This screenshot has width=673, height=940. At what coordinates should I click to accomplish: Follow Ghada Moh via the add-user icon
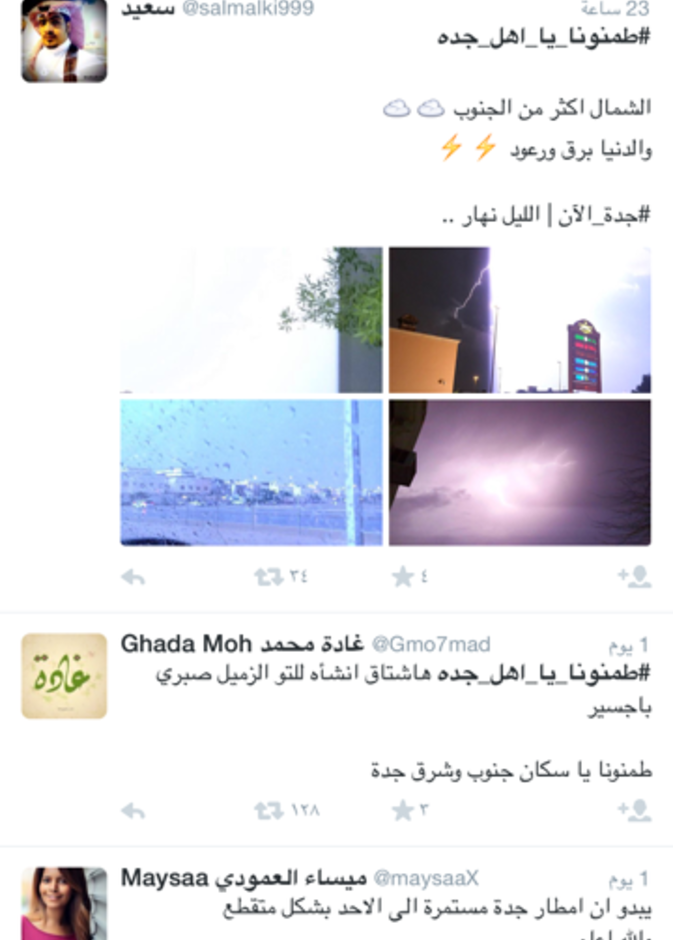click(634, 811)
